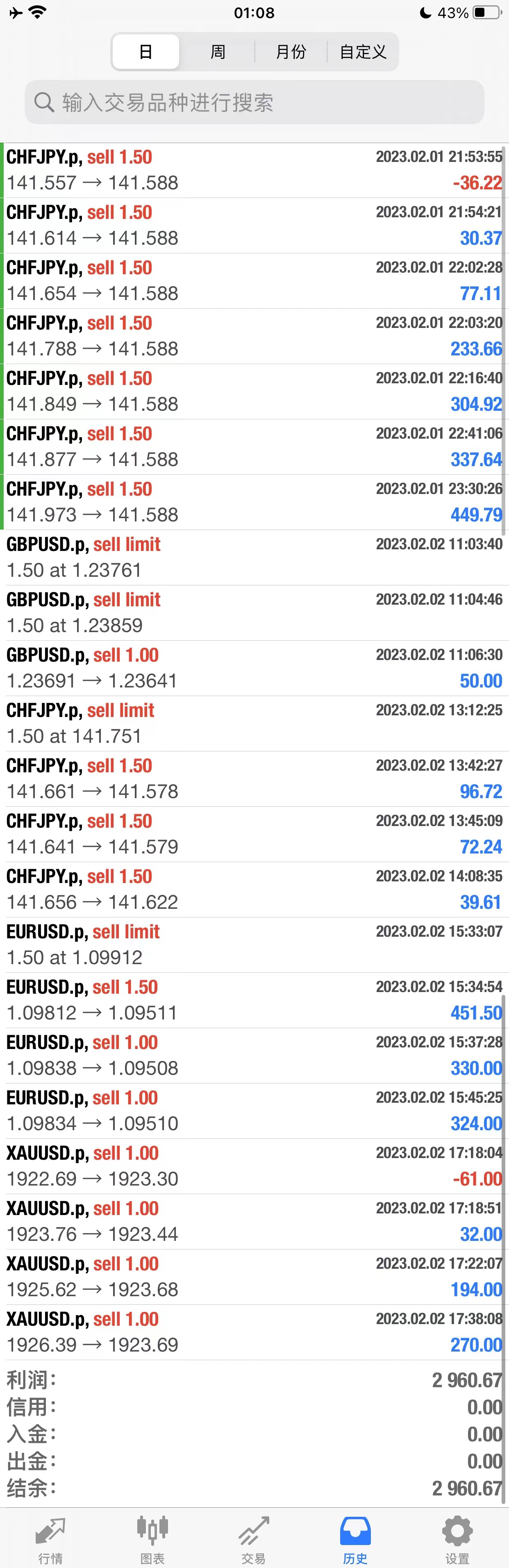Open EURUSD.p sell limit at 1.09912
Screen dimensions: 509x1568
click(x=254, y=945)
